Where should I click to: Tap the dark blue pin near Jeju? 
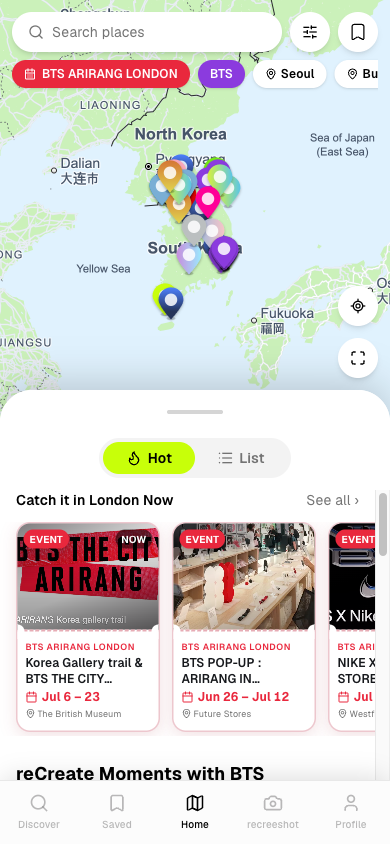click(171, 301)
